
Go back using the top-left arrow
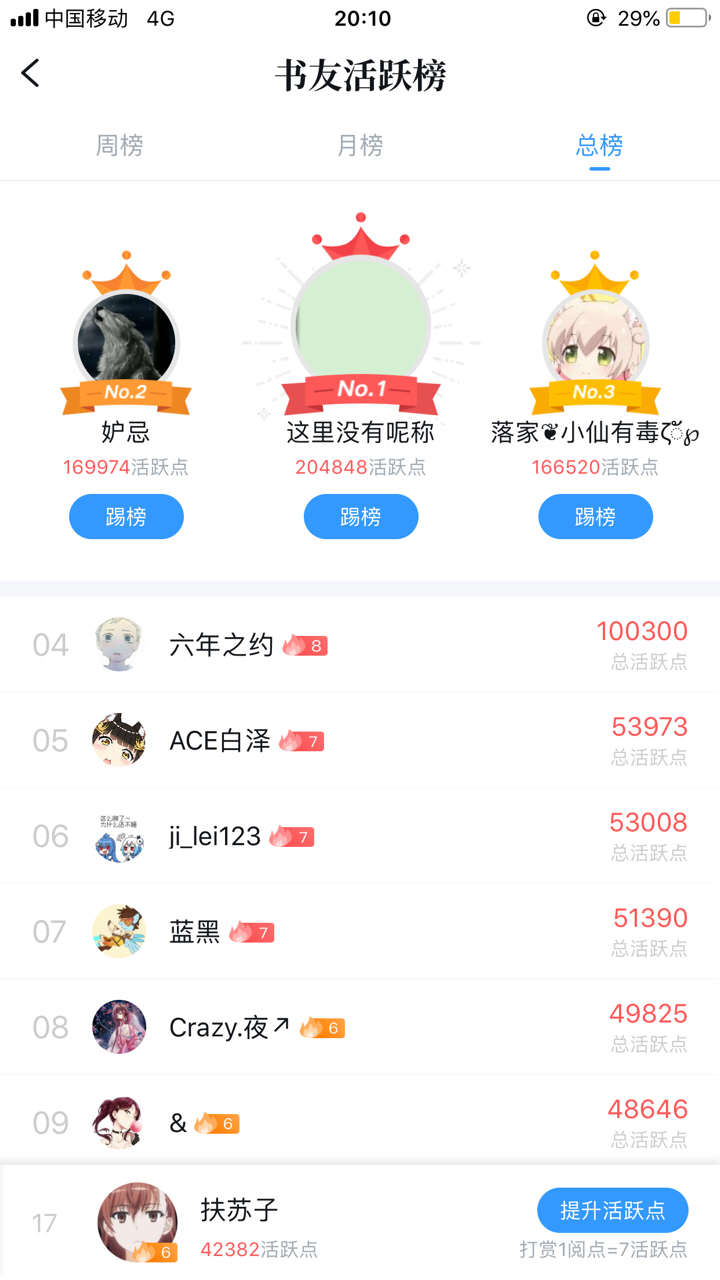click(x=31, y=73)
